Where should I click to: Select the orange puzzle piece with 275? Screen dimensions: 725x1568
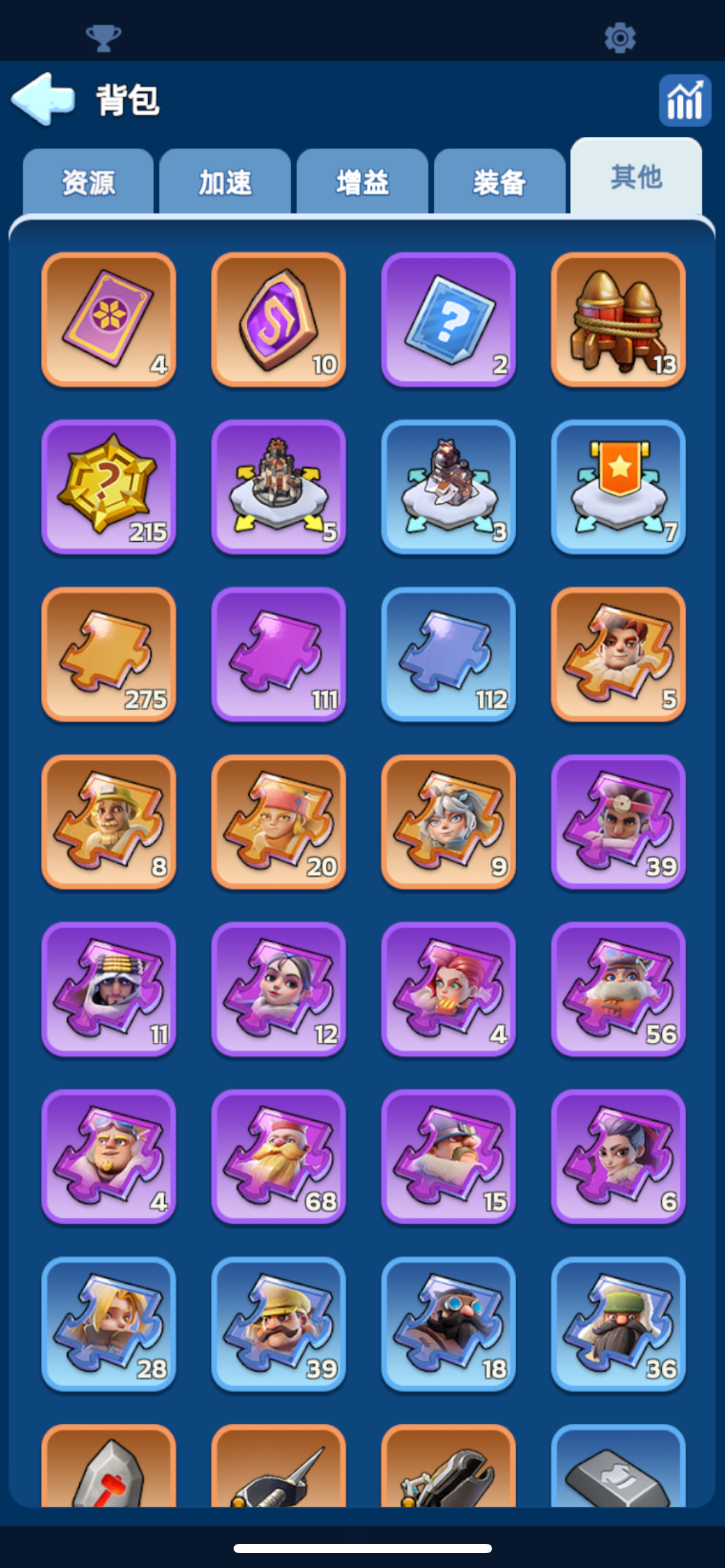pyautogui.click(x=108, y=654)
